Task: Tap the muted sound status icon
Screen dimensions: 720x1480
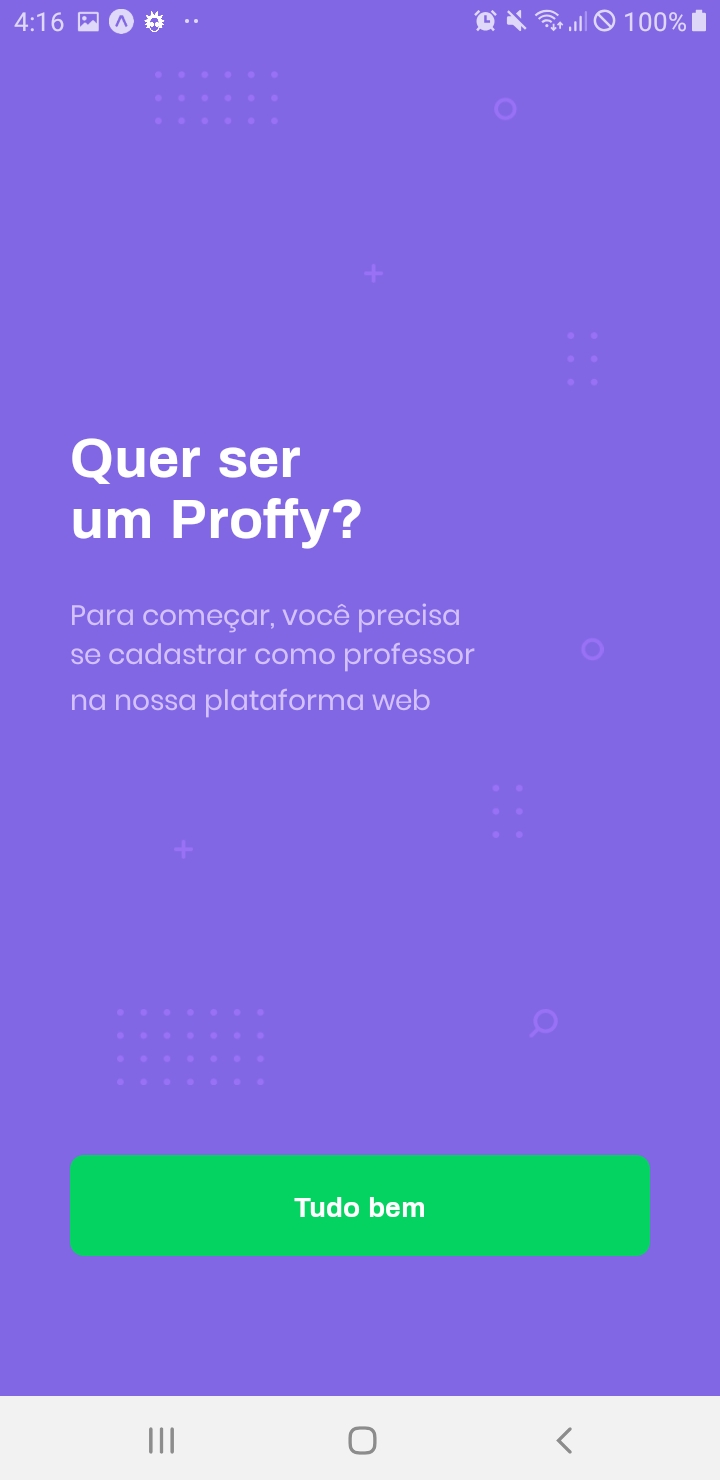Action: coord(516,21)
